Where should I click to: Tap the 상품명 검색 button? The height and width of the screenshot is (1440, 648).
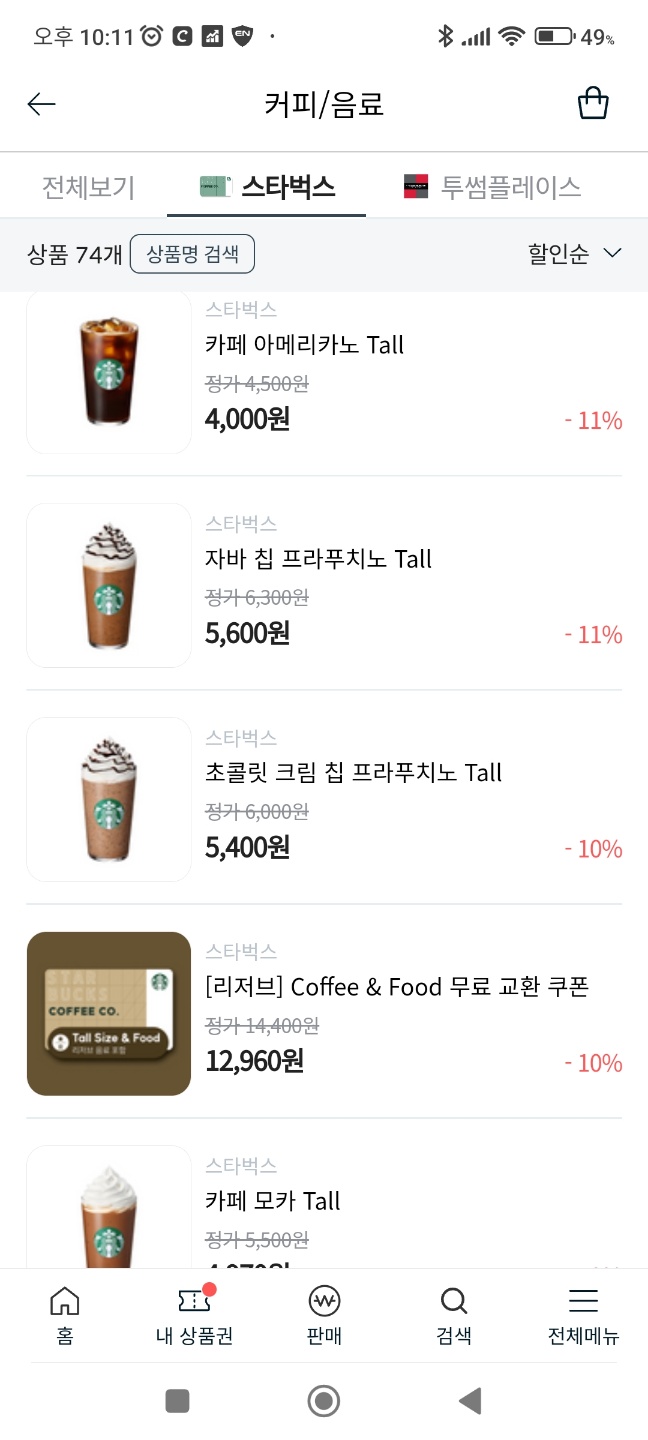[192, 254]
